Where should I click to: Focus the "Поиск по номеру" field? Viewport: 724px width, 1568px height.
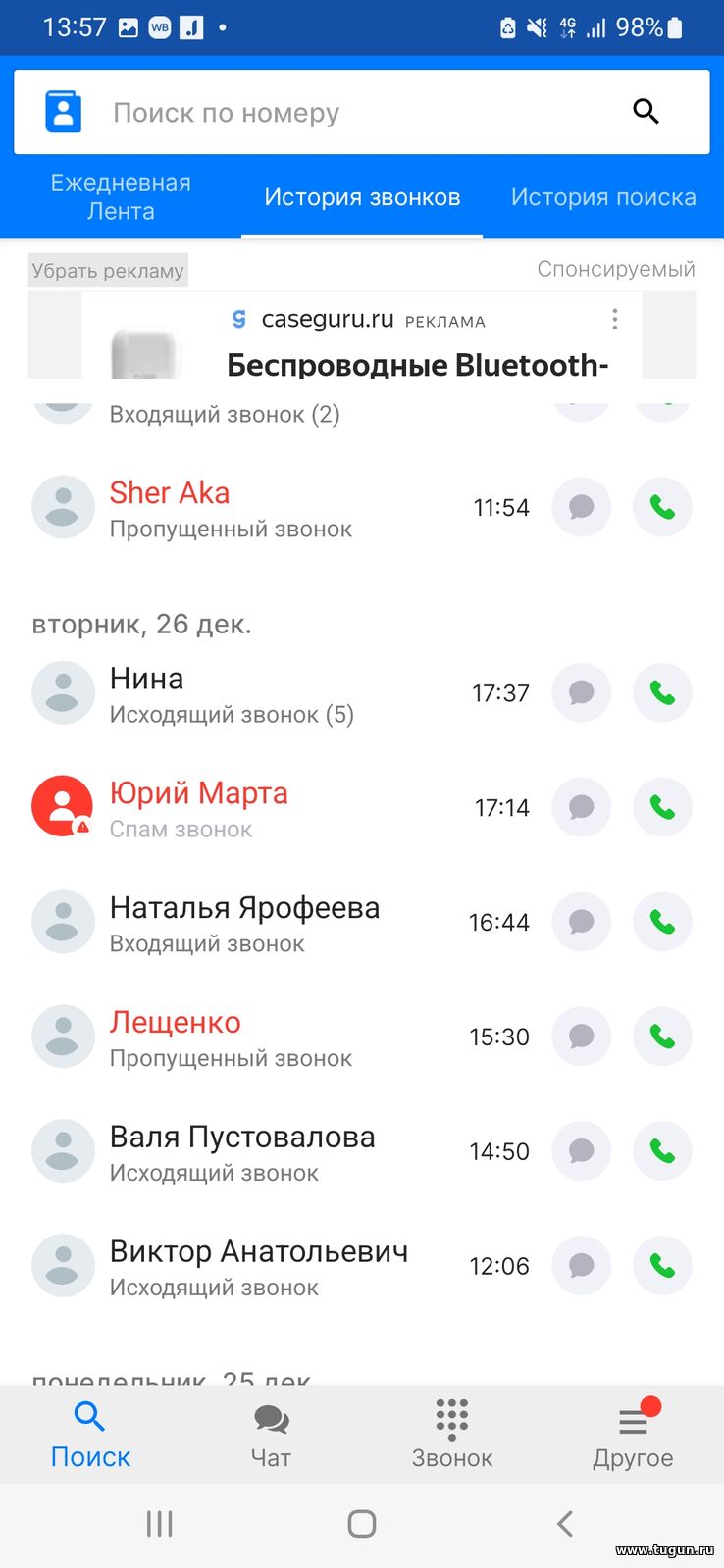(362, 112)
